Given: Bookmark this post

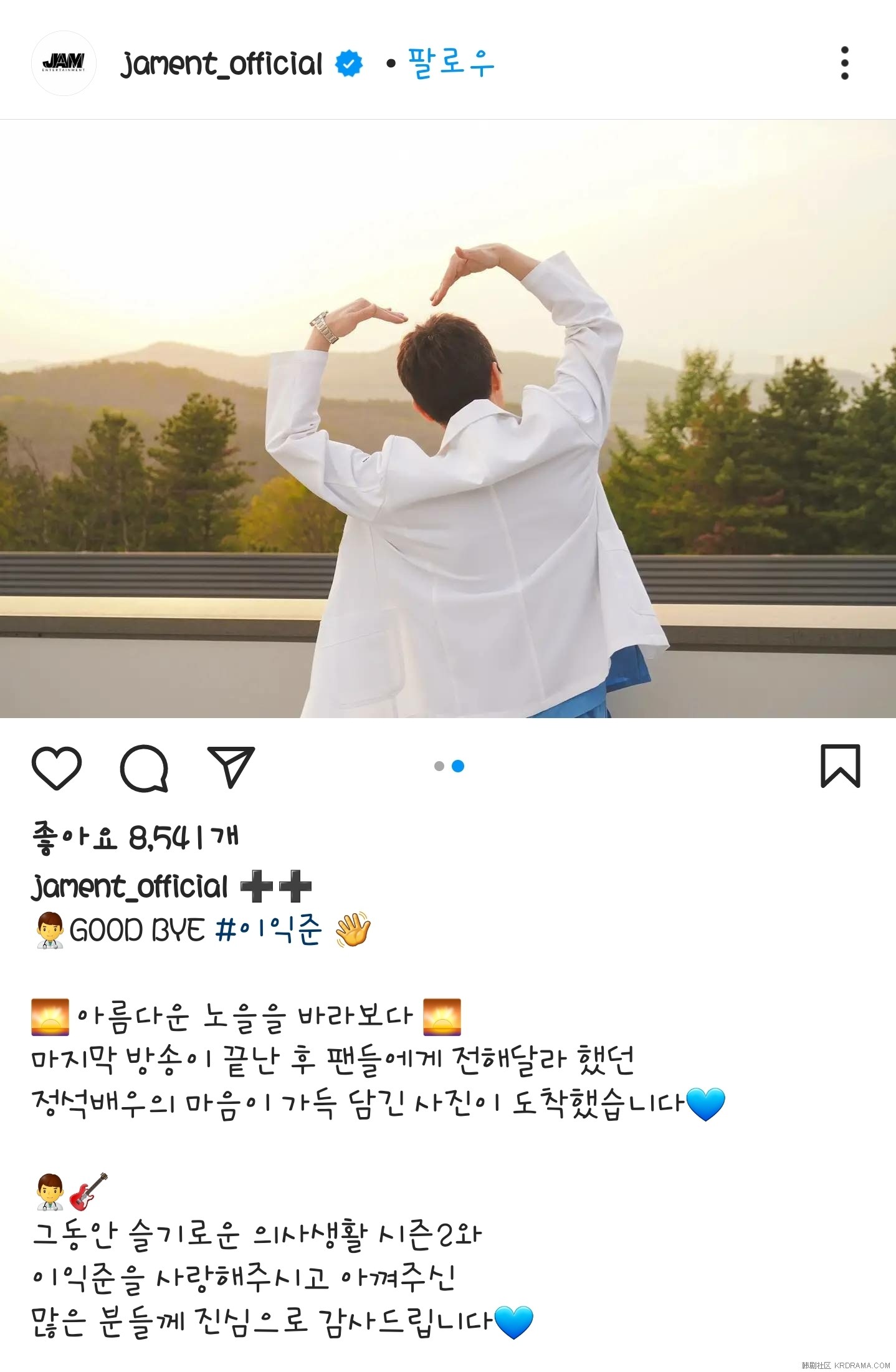Looking at the screenshot, I should coord(840,766).
